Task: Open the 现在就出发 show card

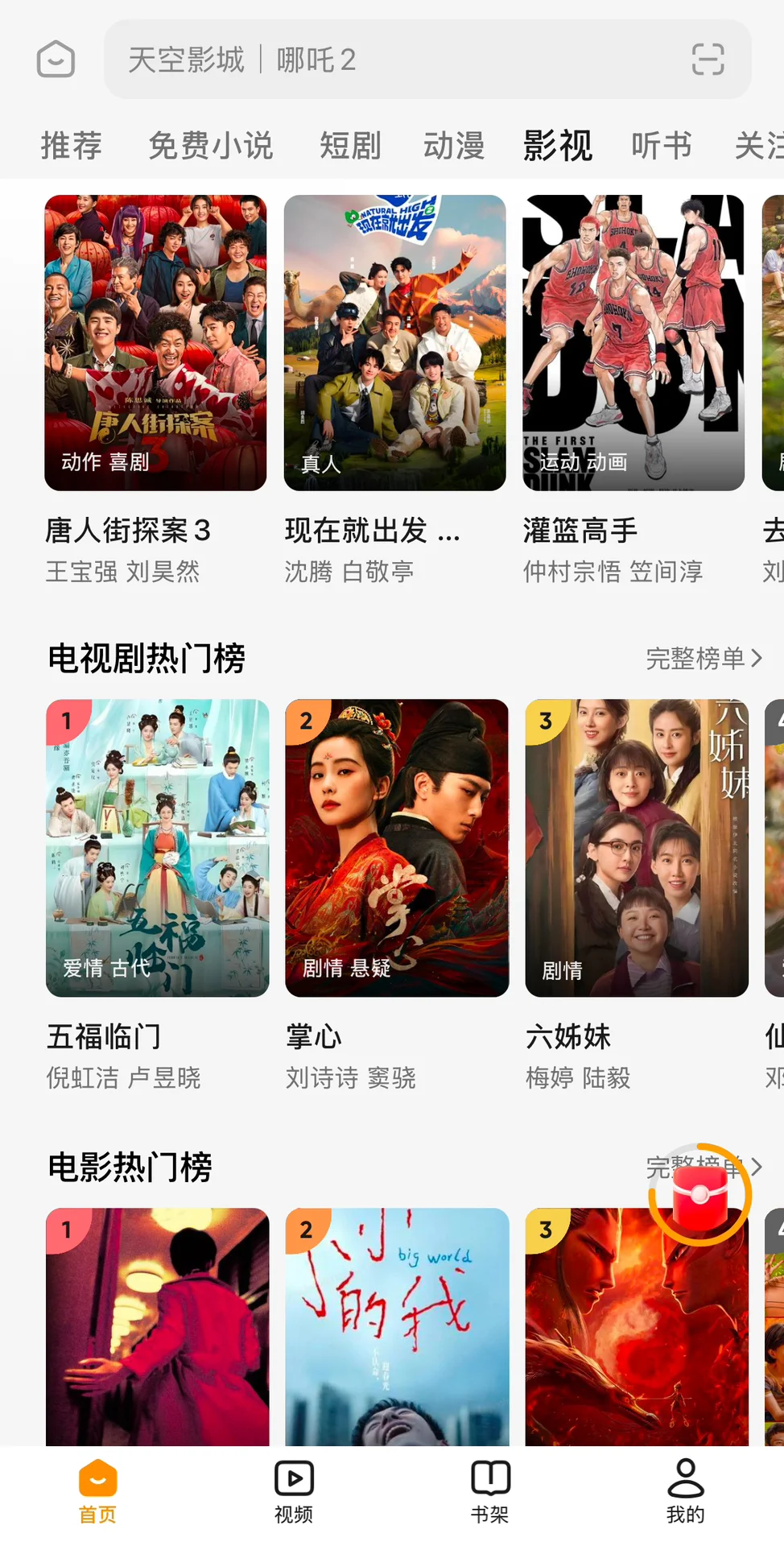Action: coord(394,343)
